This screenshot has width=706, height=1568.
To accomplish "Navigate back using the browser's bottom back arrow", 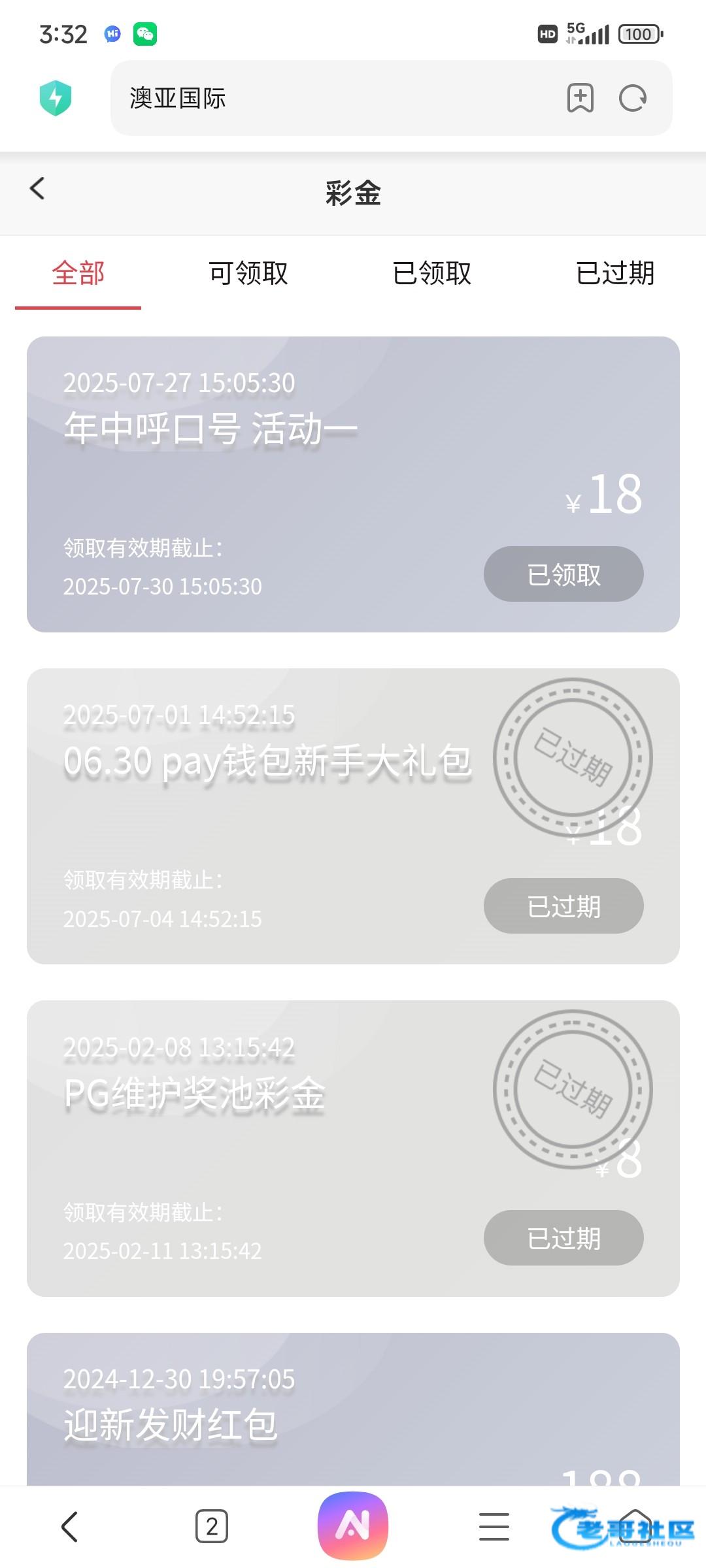I will click(69, 1527).
